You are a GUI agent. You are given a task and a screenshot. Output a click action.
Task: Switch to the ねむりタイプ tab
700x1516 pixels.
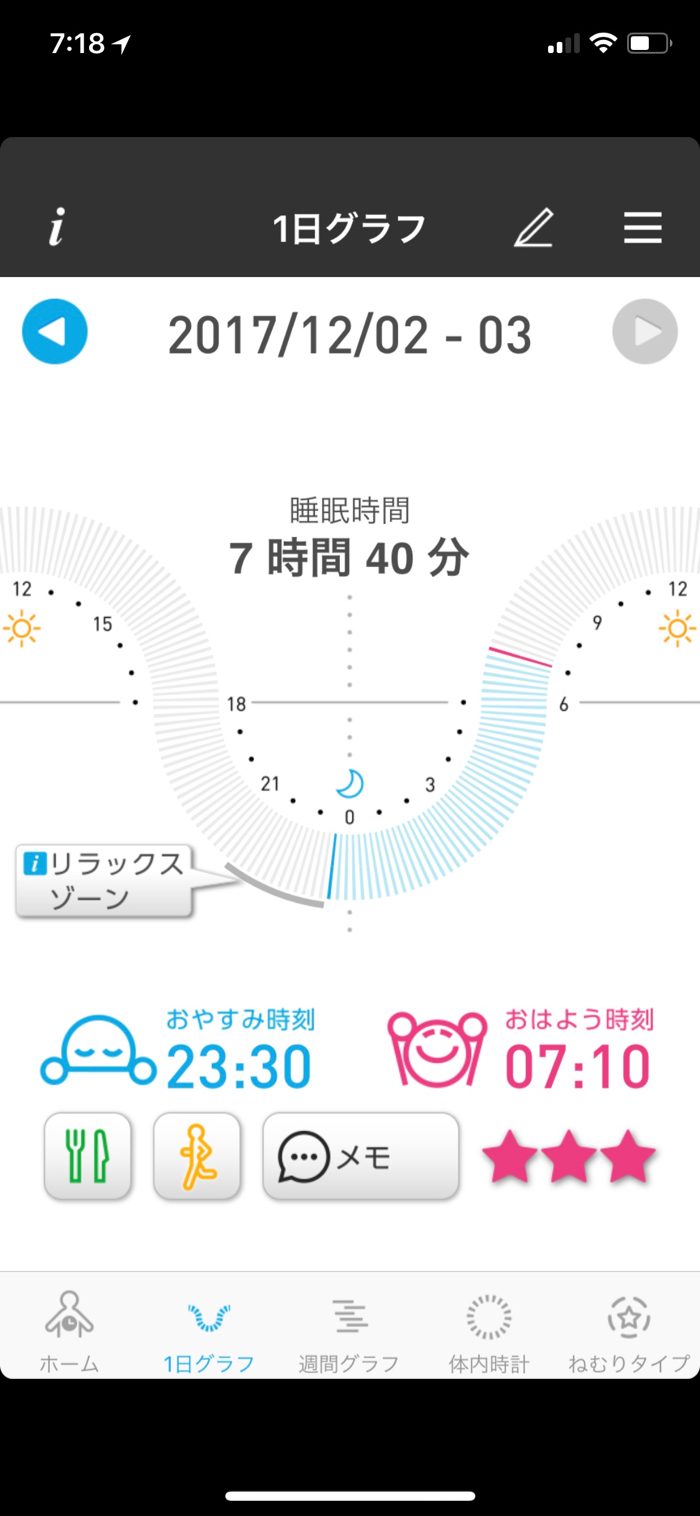[629, 1331]
